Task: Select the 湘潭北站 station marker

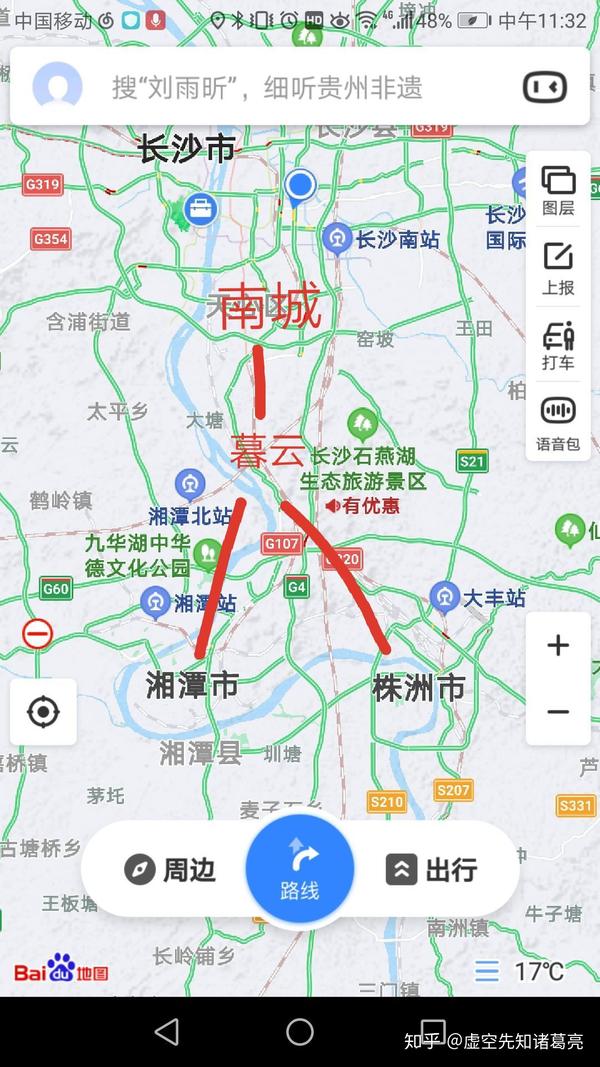Action: [190, 485]
